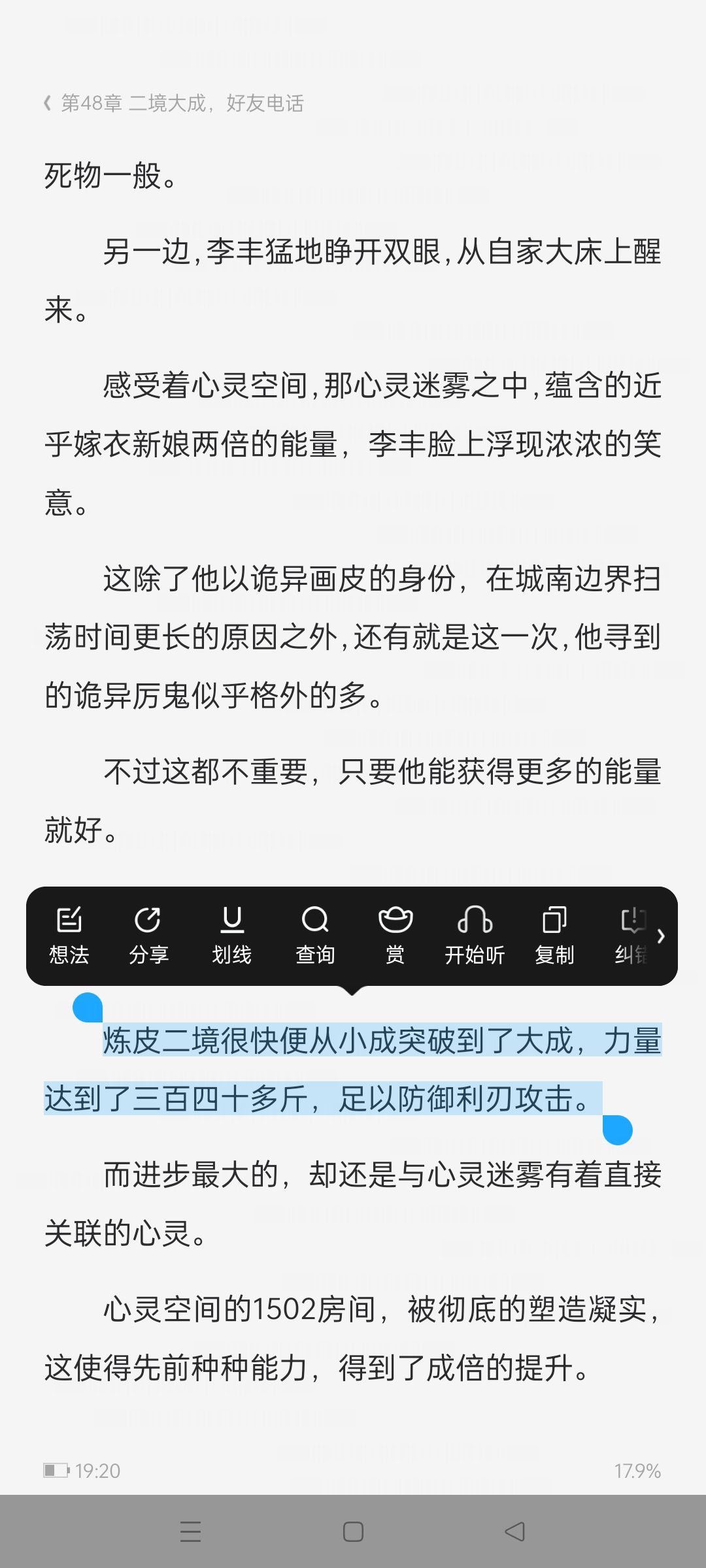Viewport: 706px width, 1568px height.
Task: Start listening with 开始听
Action: coord(475,936)
